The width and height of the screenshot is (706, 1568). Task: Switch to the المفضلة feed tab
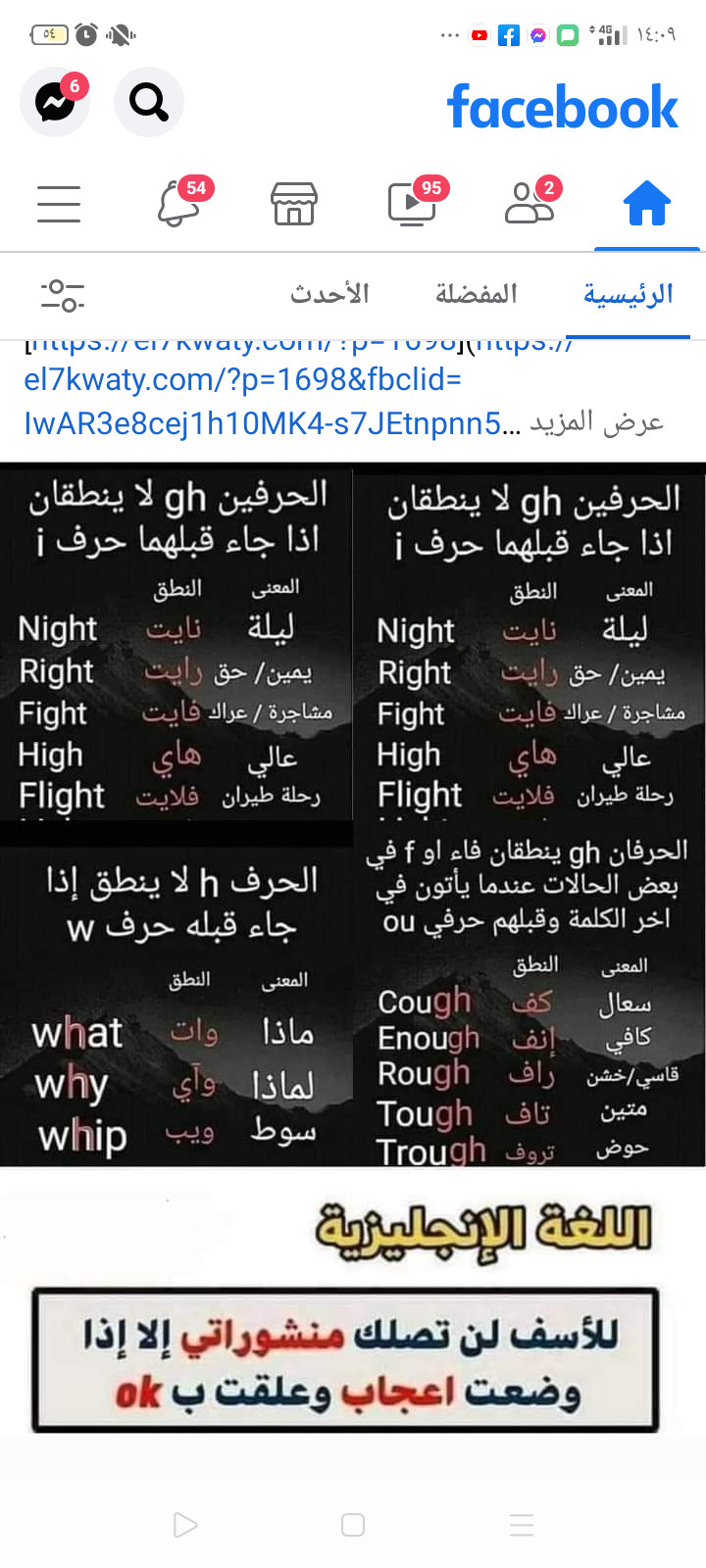click(x=477, y=294)
